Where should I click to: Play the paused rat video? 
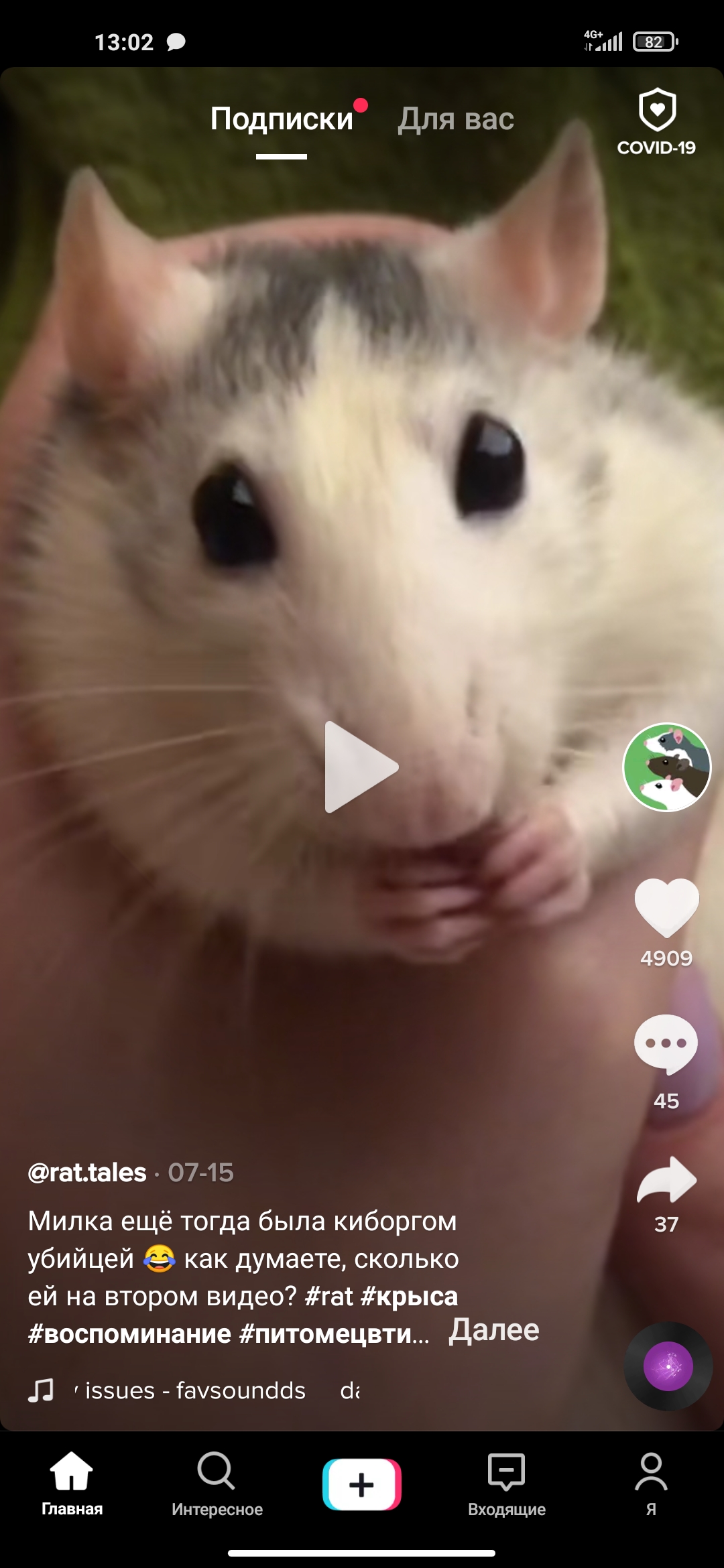[x=361, y=767]
